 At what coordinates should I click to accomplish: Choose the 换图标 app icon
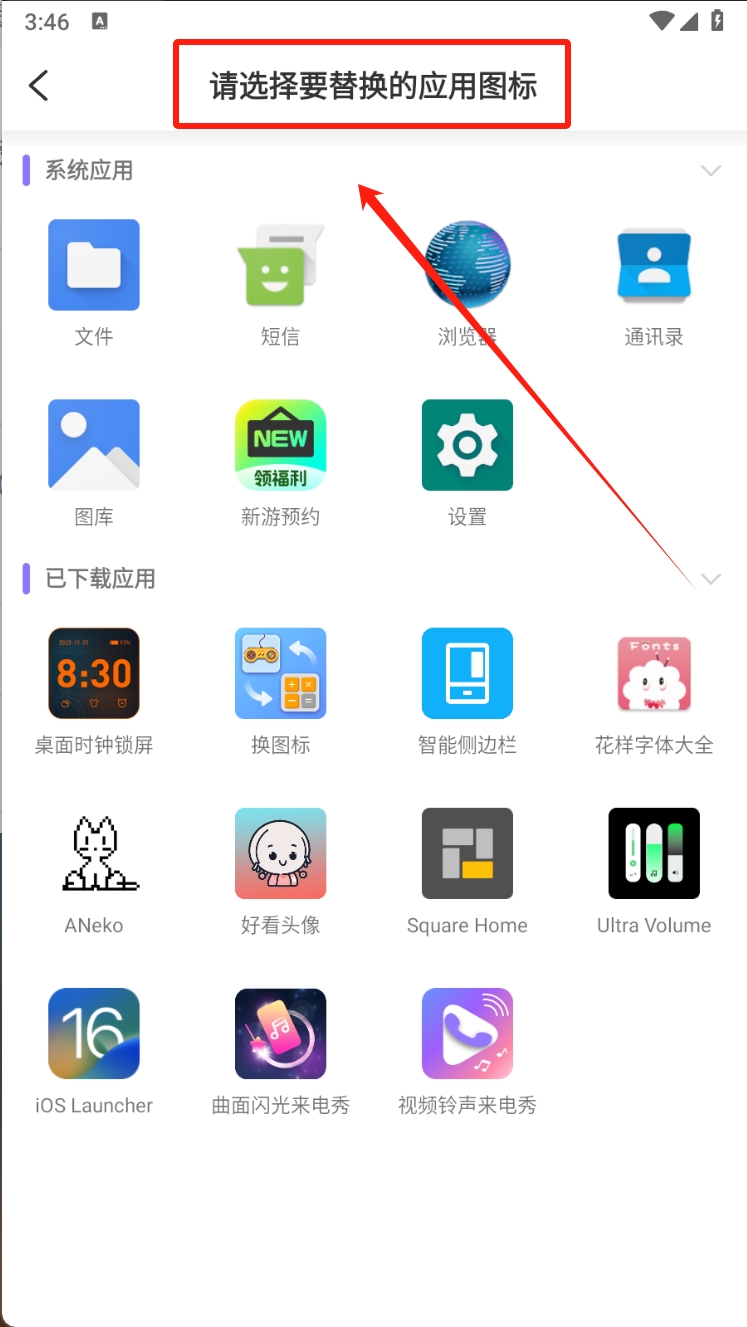pyautogui.click(x=280, y=673)
